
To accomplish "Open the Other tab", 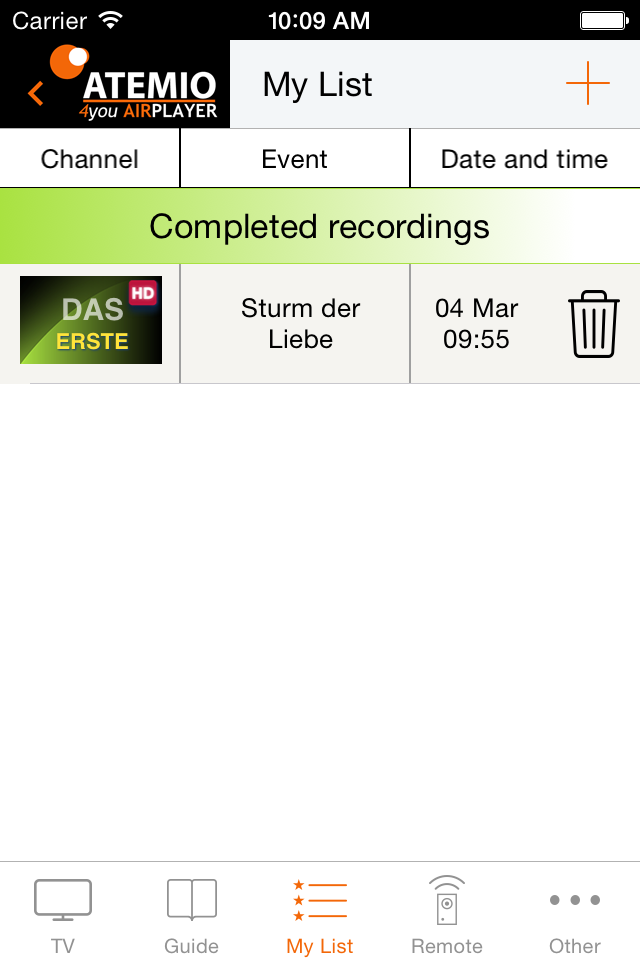I will pos(575,914).
